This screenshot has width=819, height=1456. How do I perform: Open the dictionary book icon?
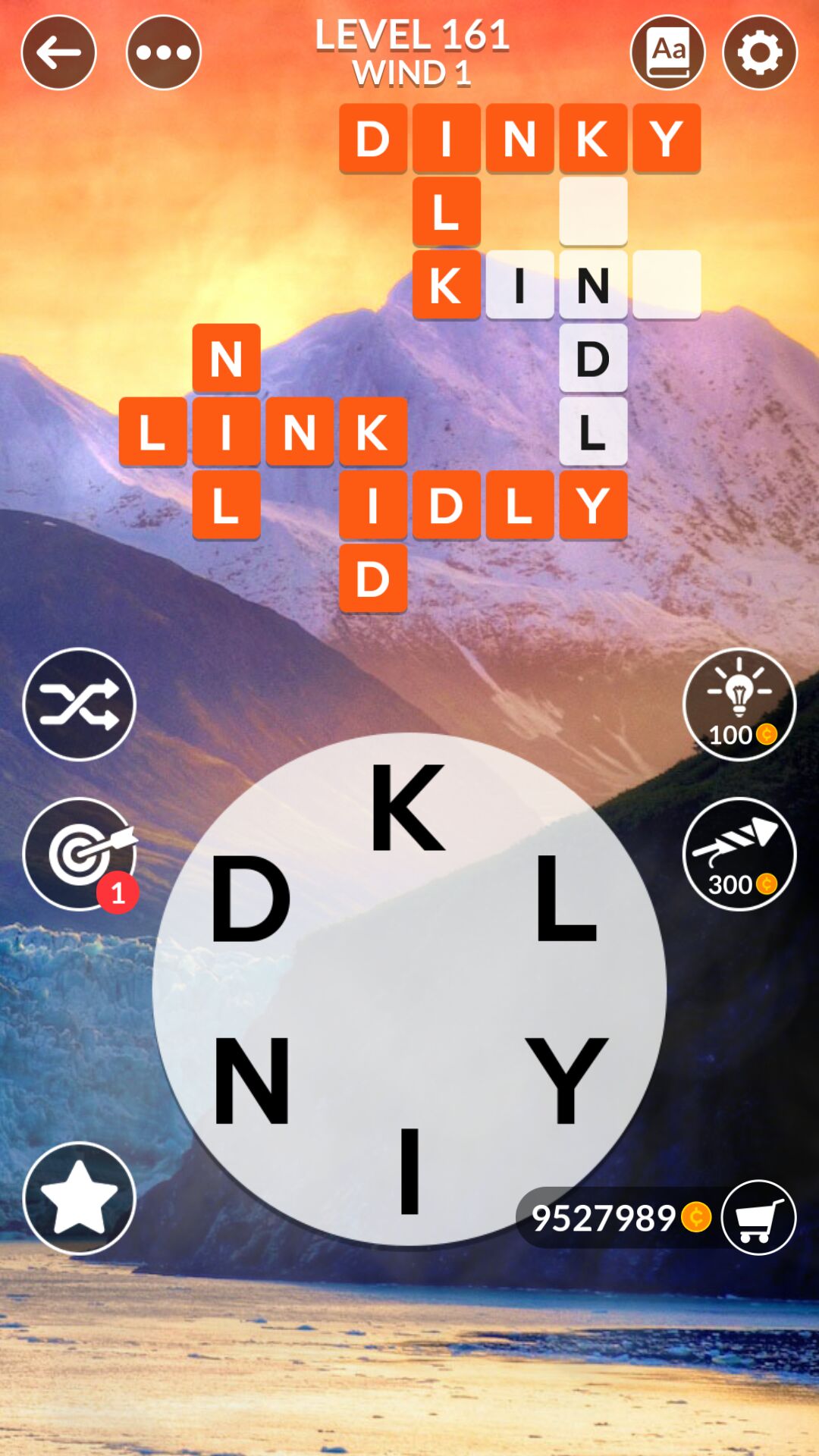tap(667, 52)
